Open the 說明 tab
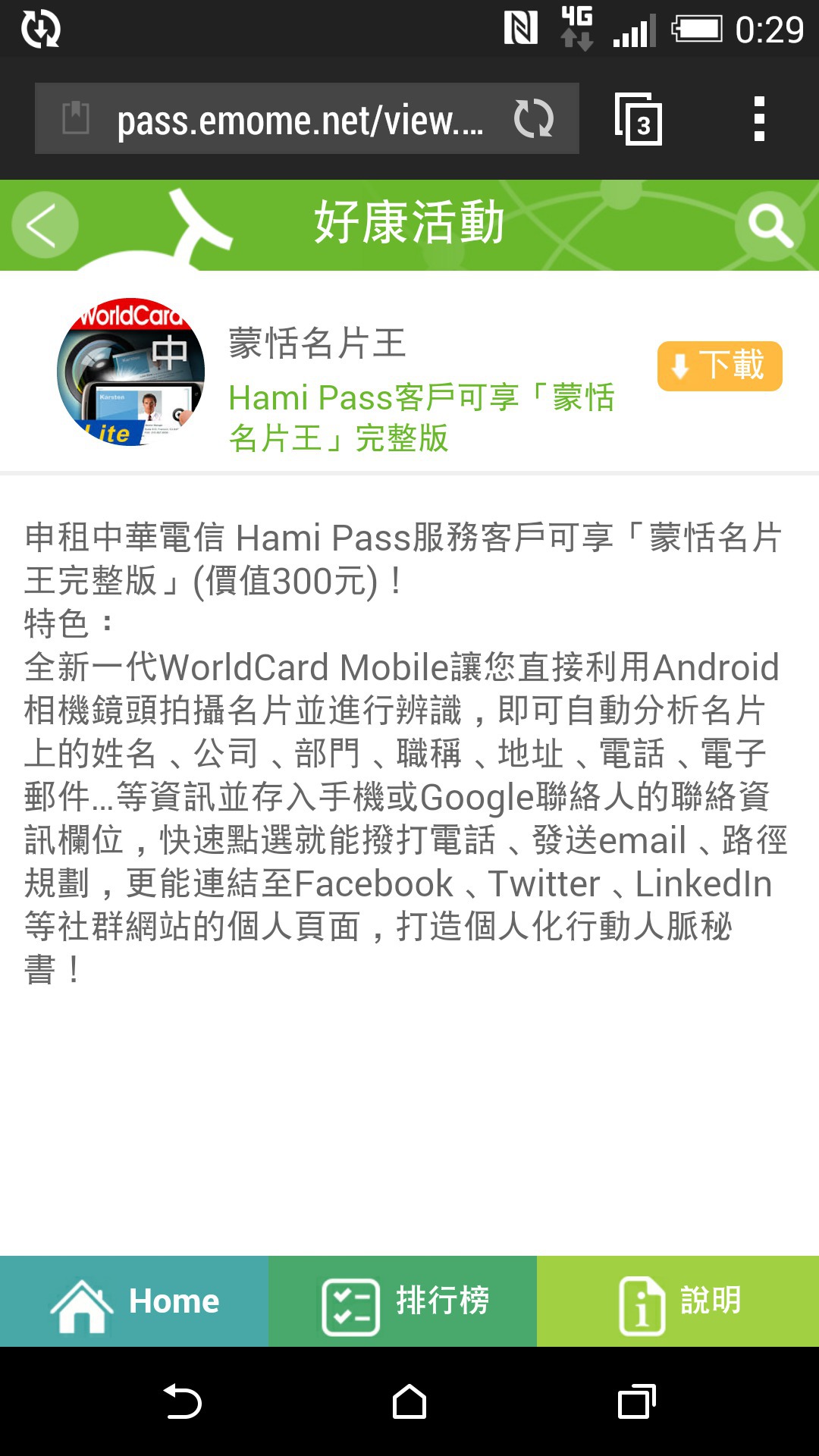 (678, 1301)
